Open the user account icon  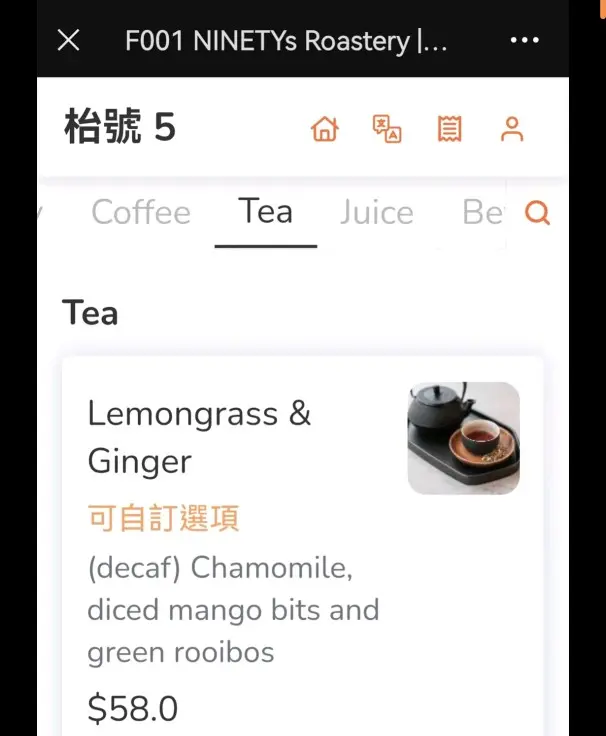pos(512,129)
